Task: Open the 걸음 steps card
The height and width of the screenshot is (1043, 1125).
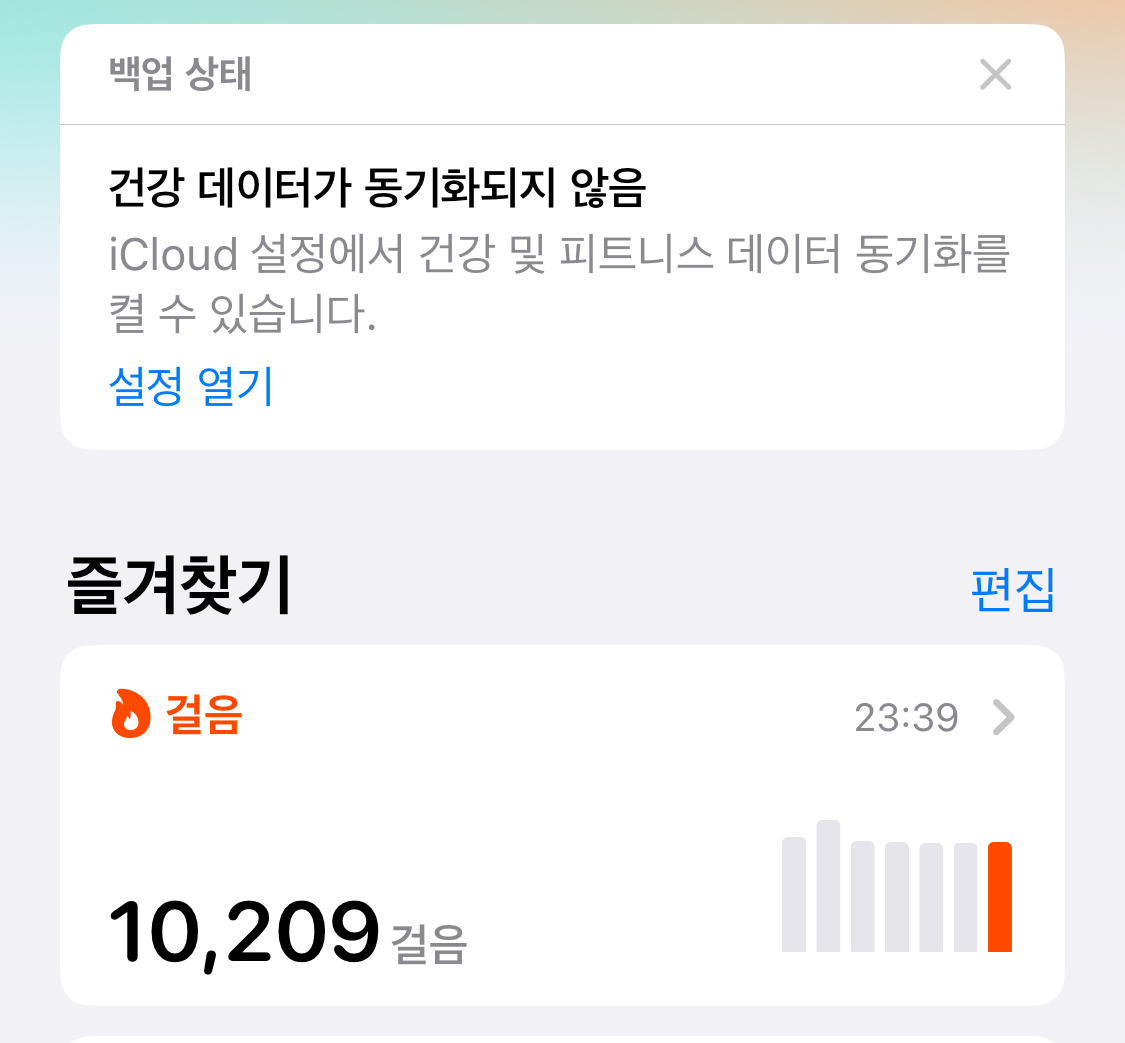Action: pyautogui.click(x=562, y=825)
